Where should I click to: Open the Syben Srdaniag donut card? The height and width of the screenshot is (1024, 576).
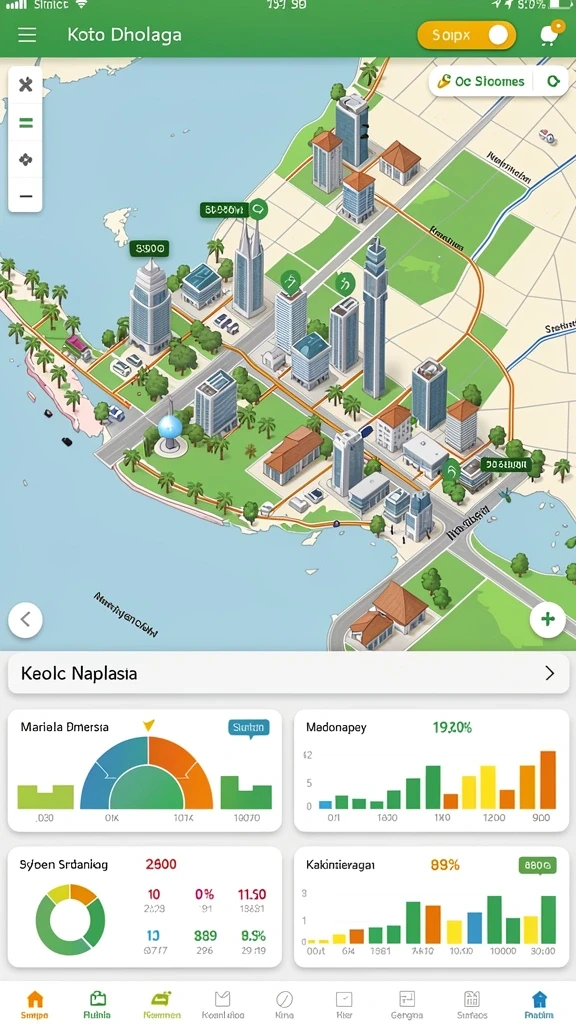(x=144, y=906)
